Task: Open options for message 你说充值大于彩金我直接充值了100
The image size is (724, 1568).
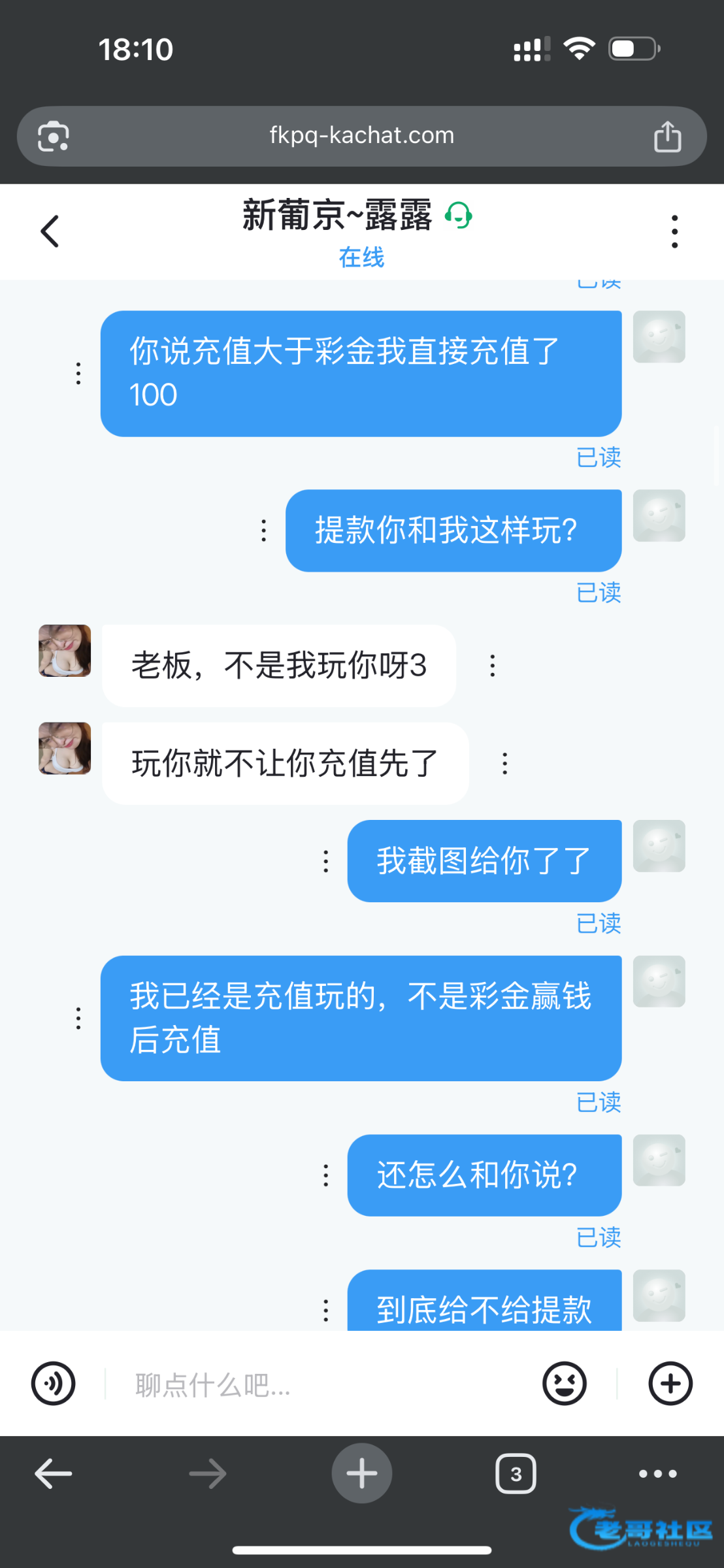Action: 78,374
